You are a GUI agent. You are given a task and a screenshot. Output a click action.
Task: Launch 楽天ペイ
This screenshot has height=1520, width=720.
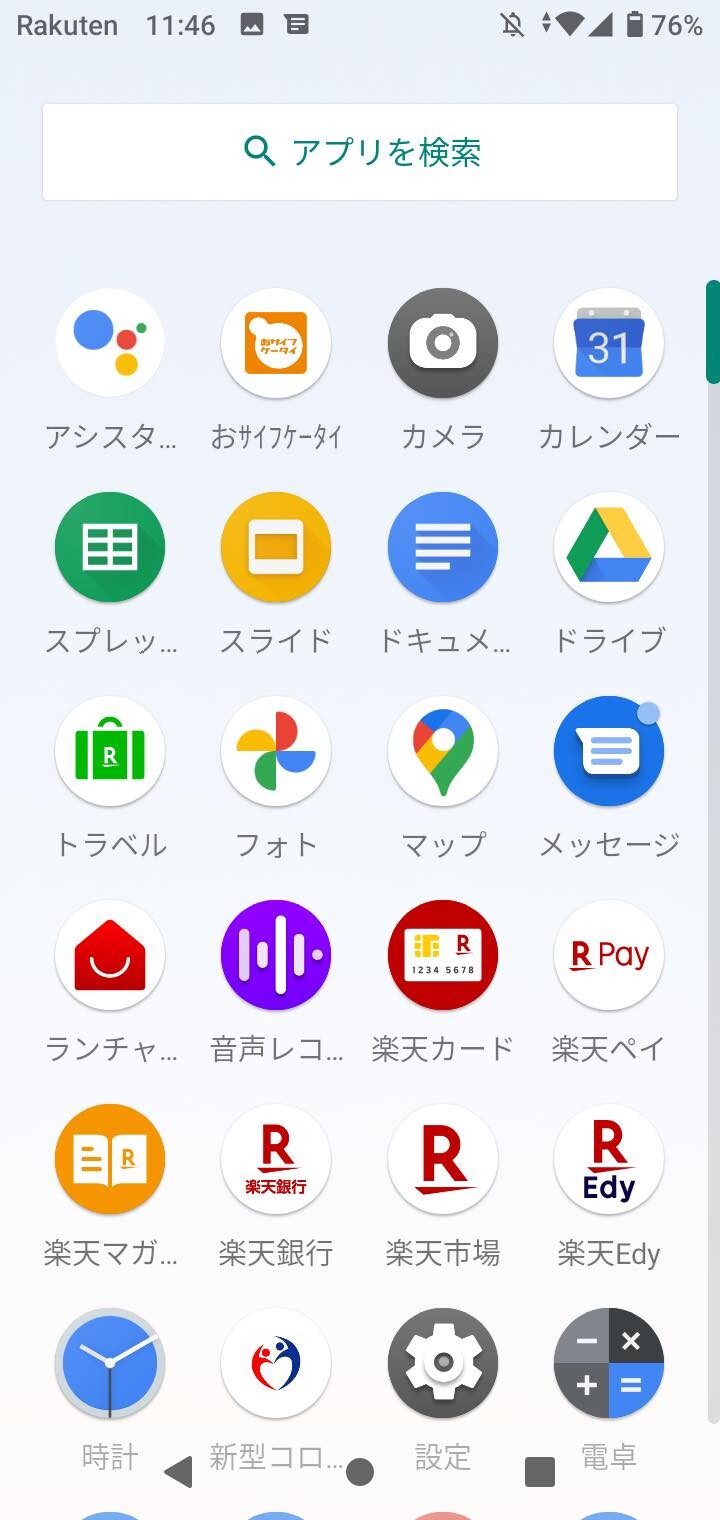click(609, 955)
